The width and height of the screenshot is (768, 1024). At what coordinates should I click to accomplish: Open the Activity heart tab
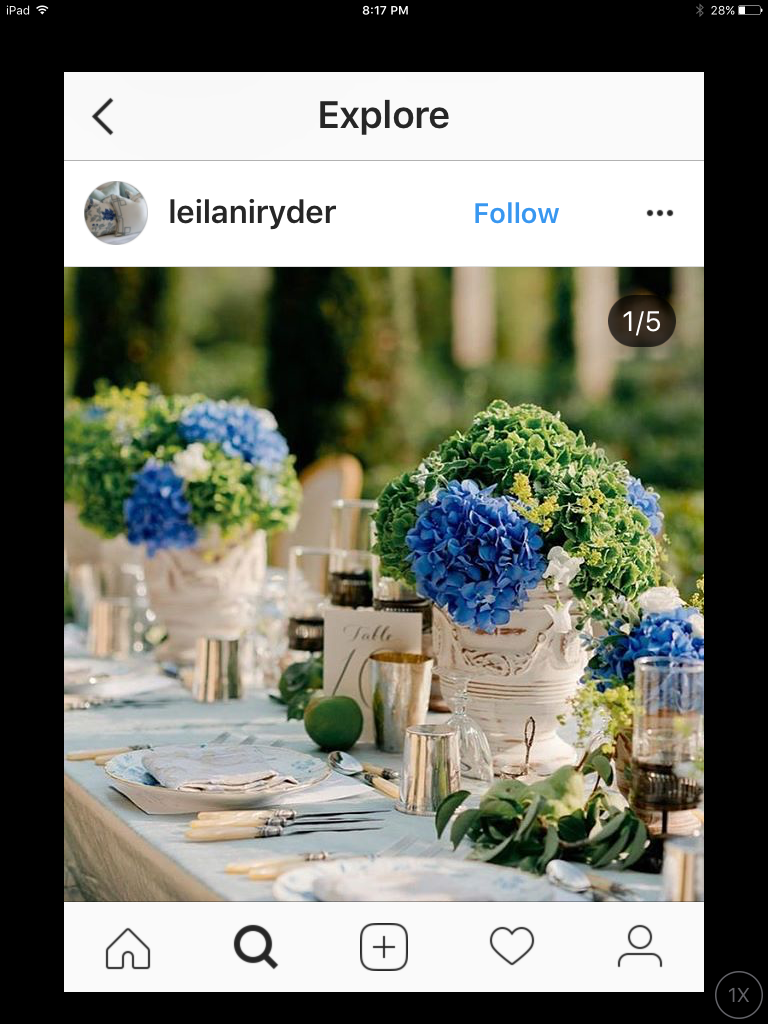coord(512,947)
